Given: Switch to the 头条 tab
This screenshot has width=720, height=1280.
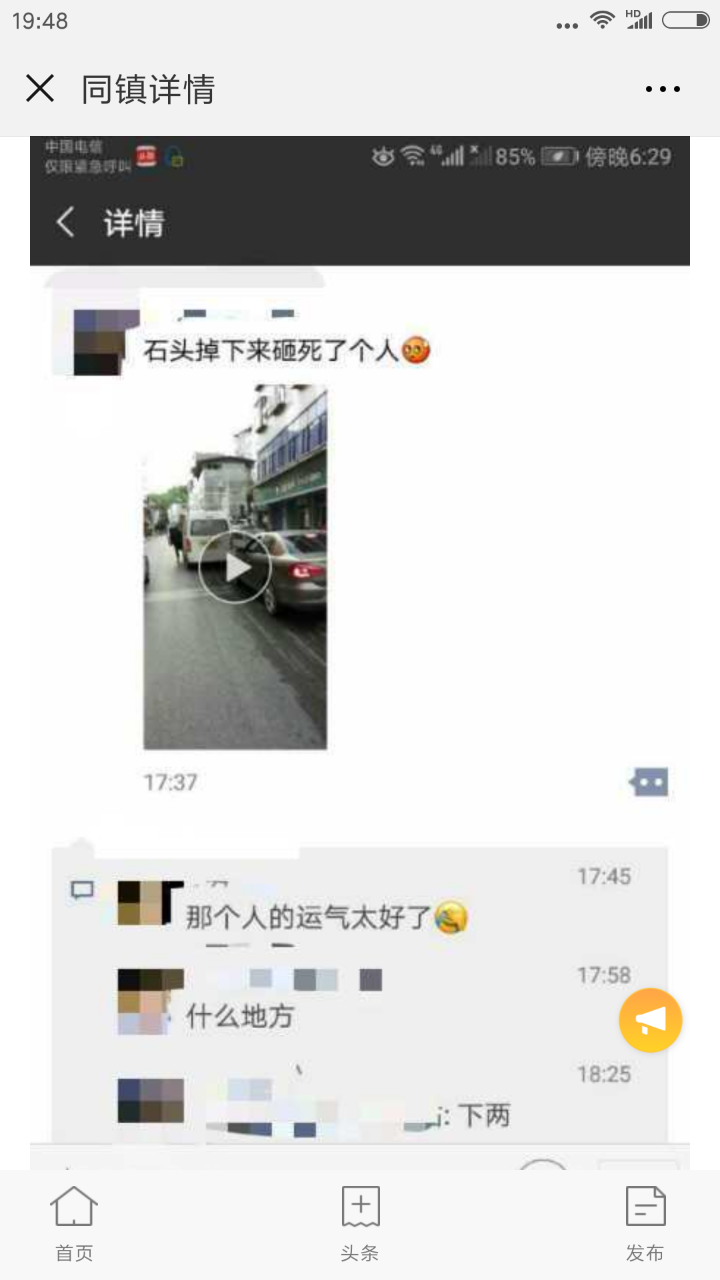Looking at the screenshot, I should tap(360, 1222).
